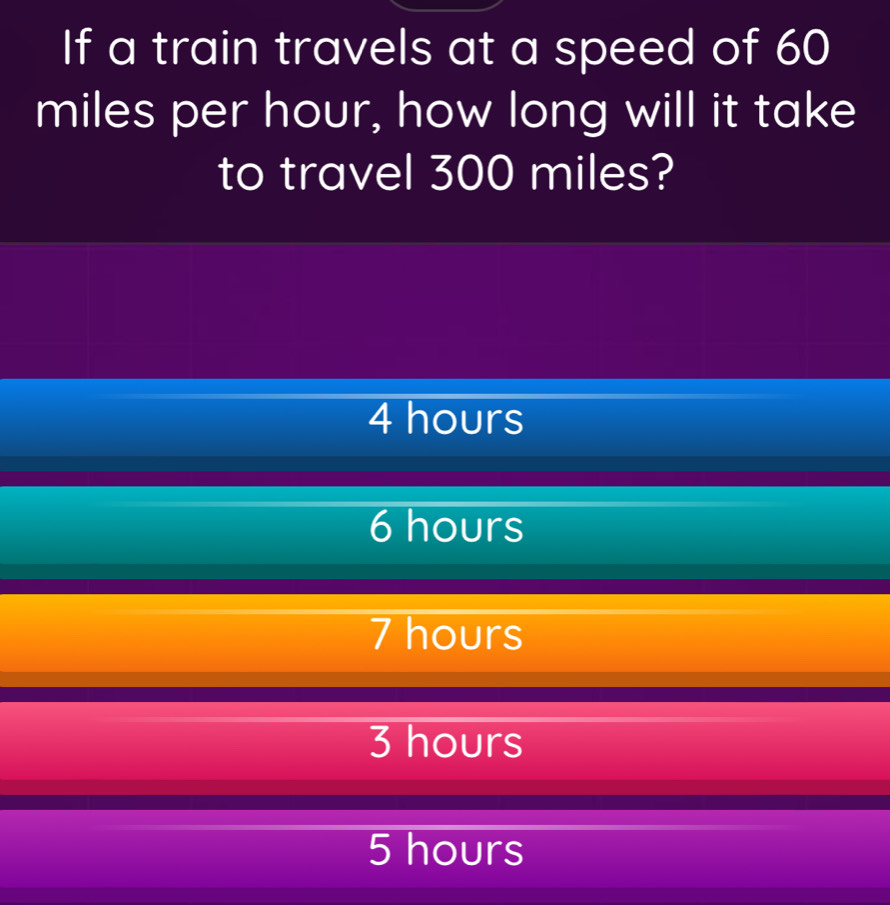The height and width of the screenshot is (905, 890).
Task: Click the blue "4 hours" answer button
Action: [x=445, y=420]
